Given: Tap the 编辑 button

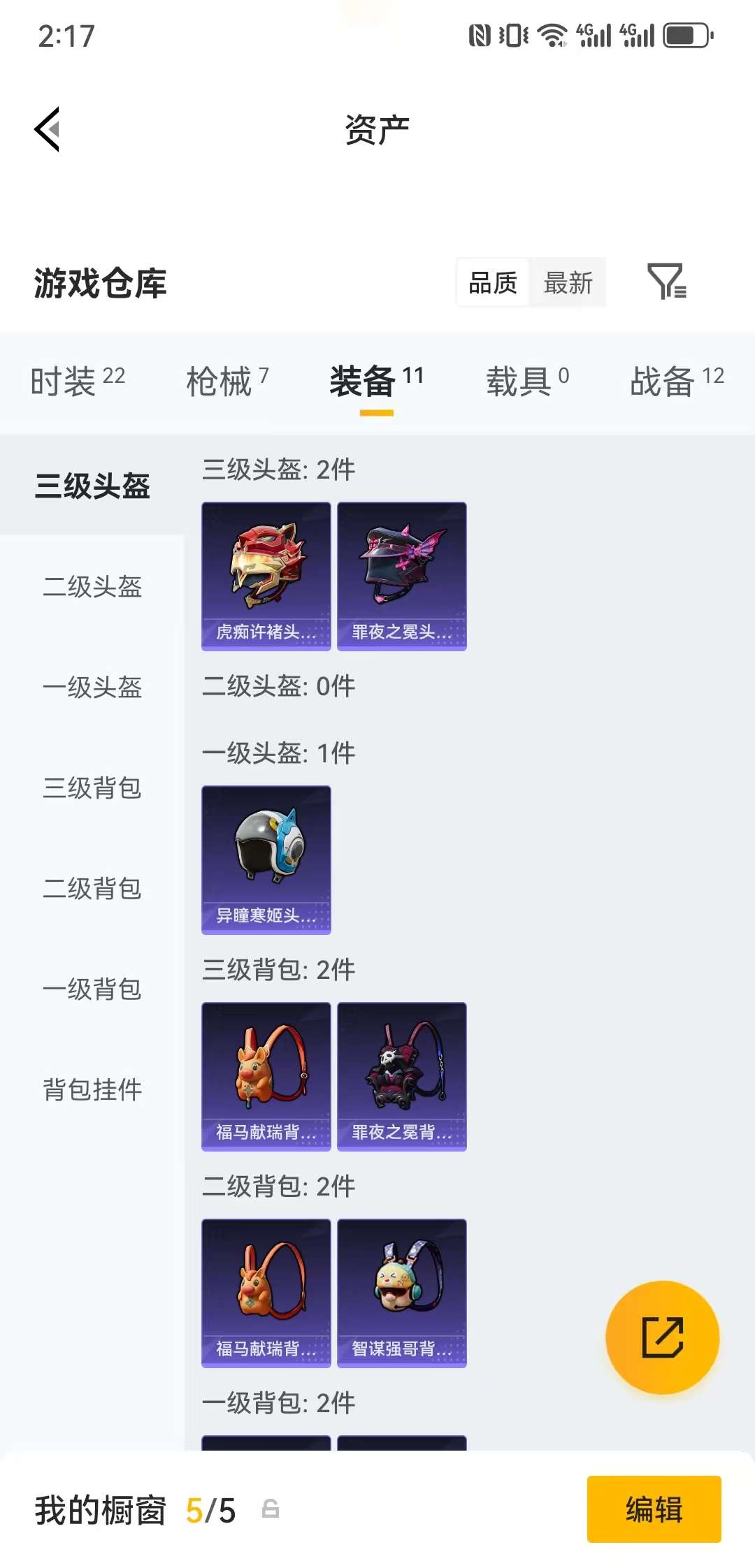Looking at the screenshot, I should tap(654, 1509).
